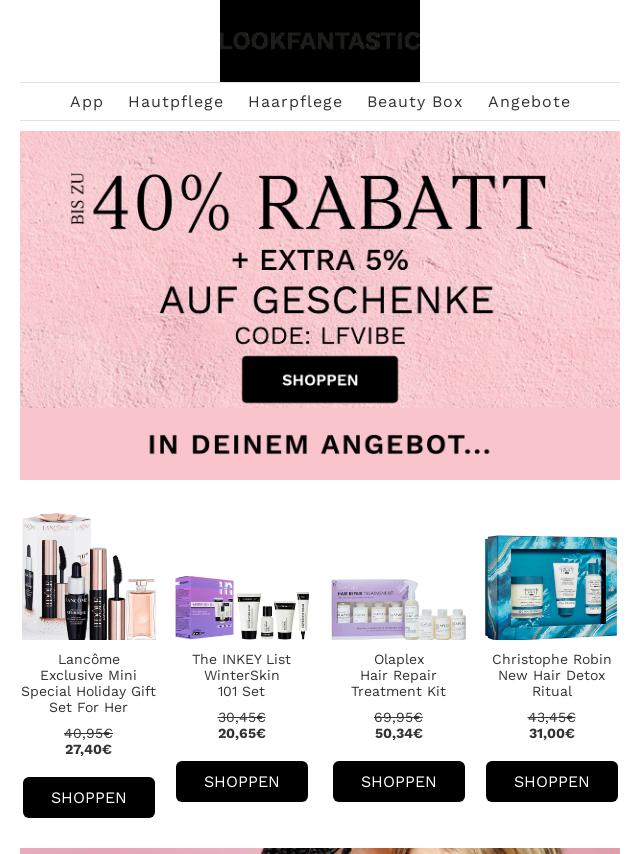
Task: Shop Christophe Robin Hair Detox Ritual
Action: [x=552, y=782]
